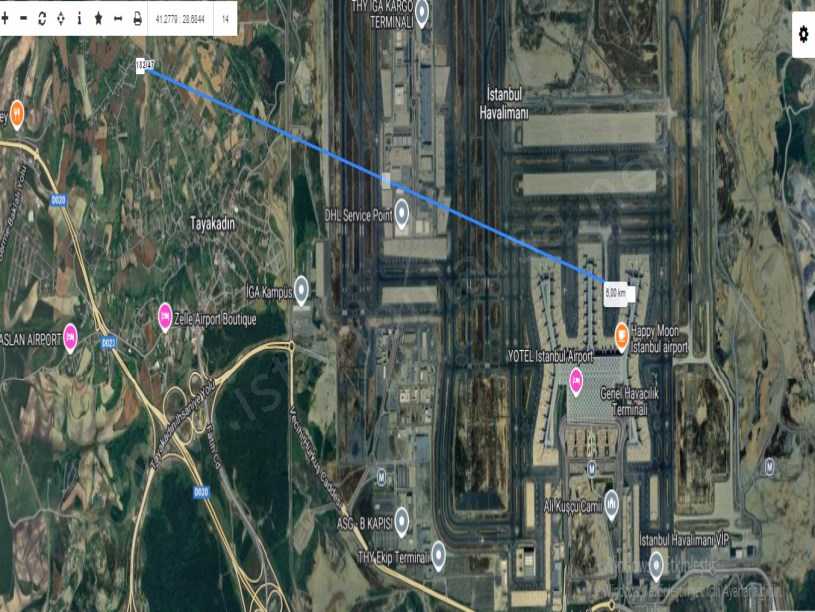Open Zelle Airport Boutique hotel marker
Viewport: 815px width, 612px height.
click(165, 316)
